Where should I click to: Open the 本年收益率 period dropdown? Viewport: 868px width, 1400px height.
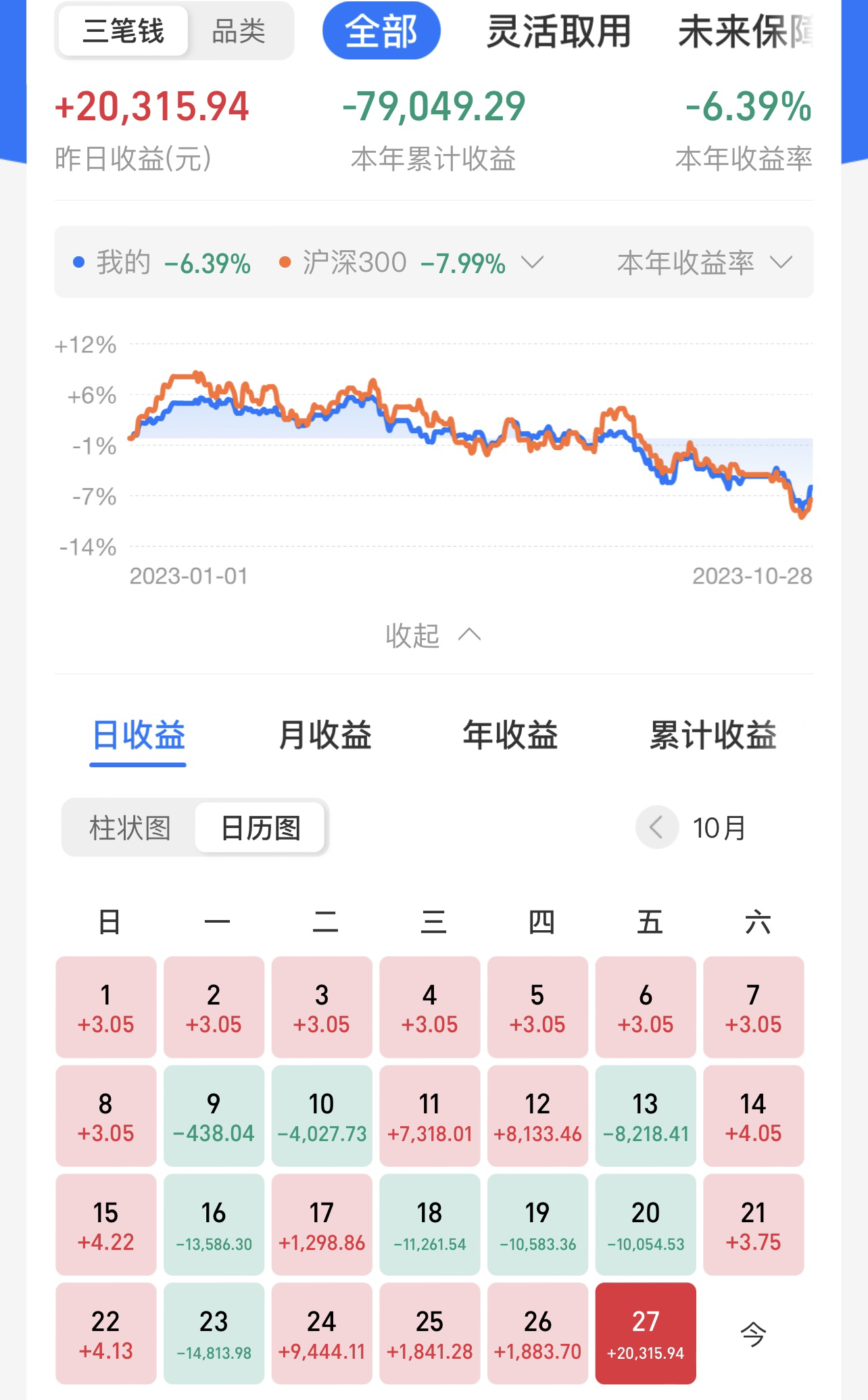(704, 262)
